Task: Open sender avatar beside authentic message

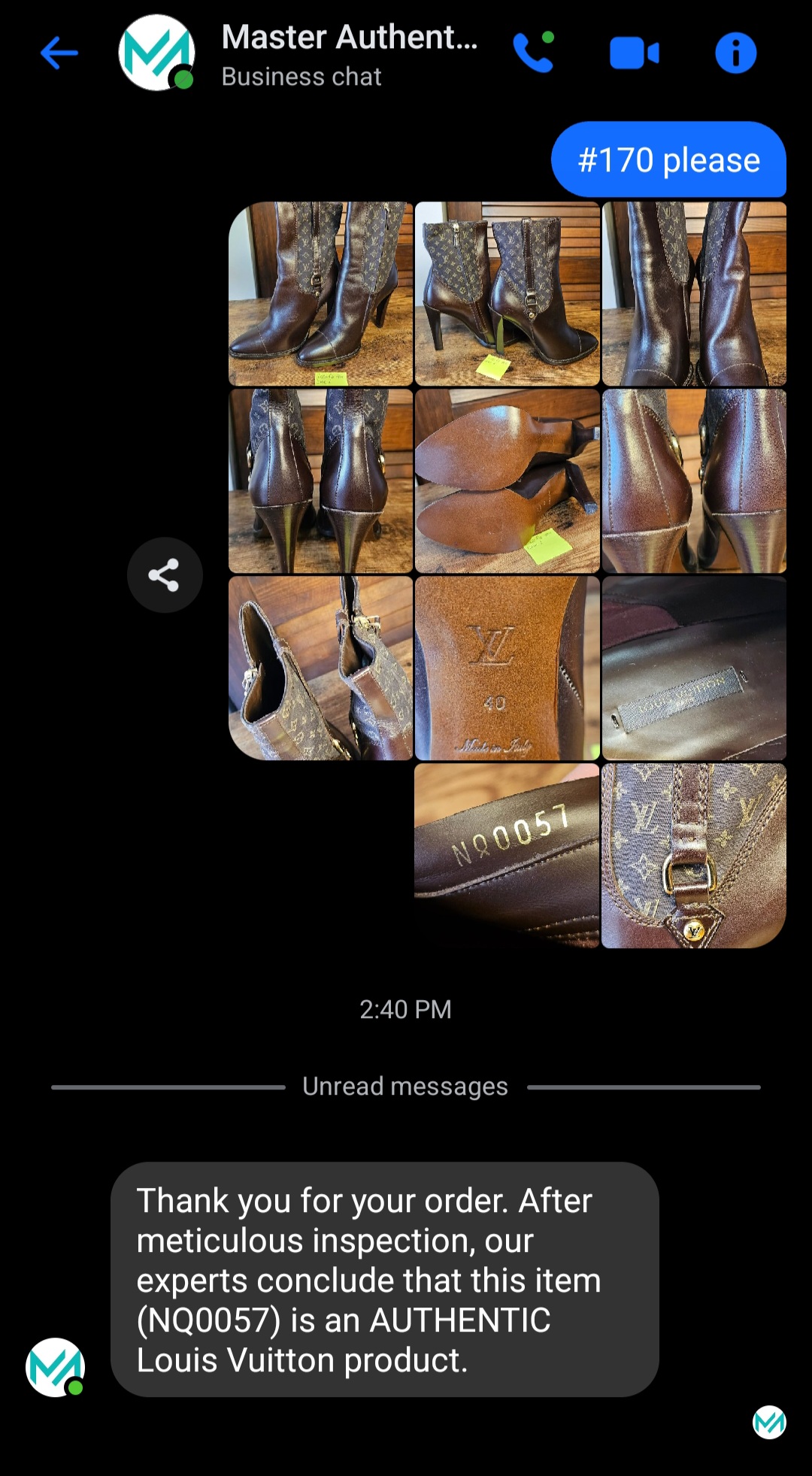Action: (55, 1367)
